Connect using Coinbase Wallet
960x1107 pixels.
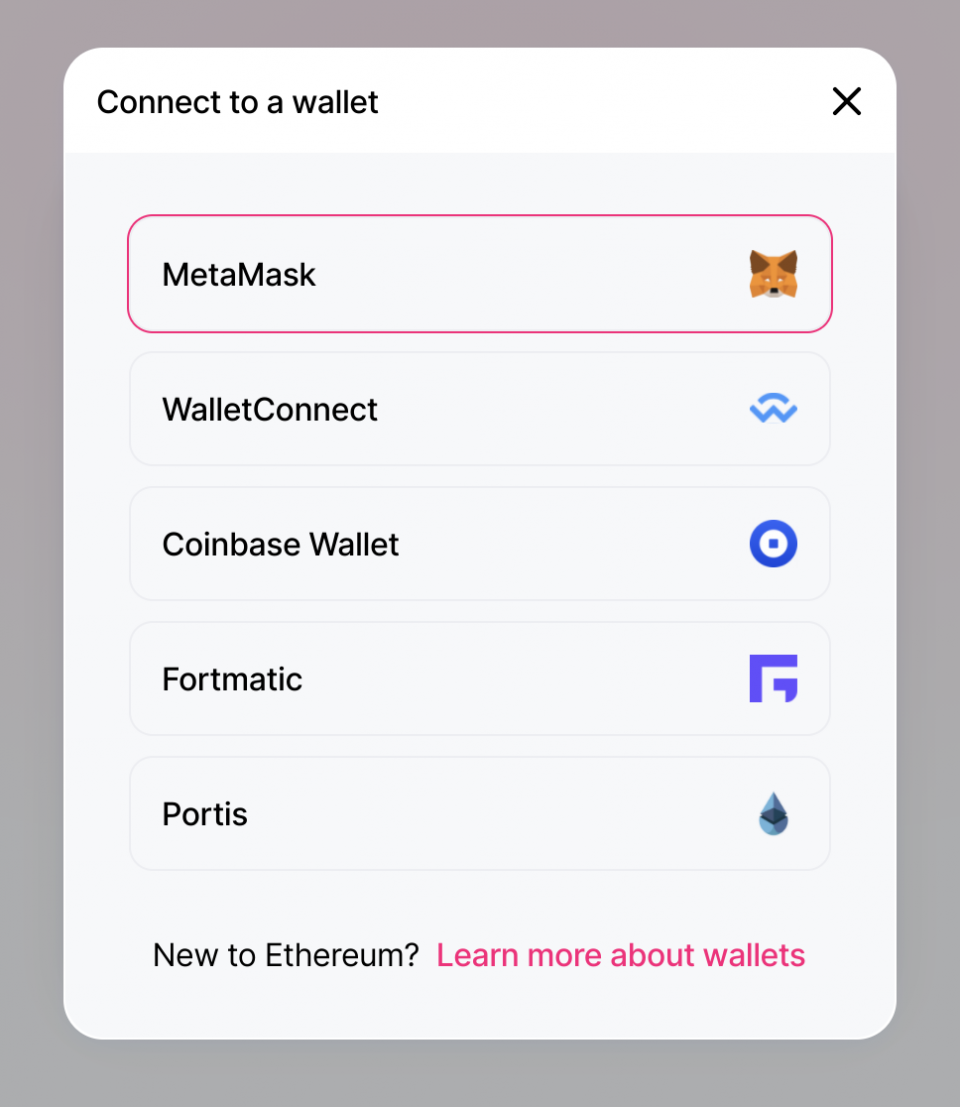tap(480, 544)
